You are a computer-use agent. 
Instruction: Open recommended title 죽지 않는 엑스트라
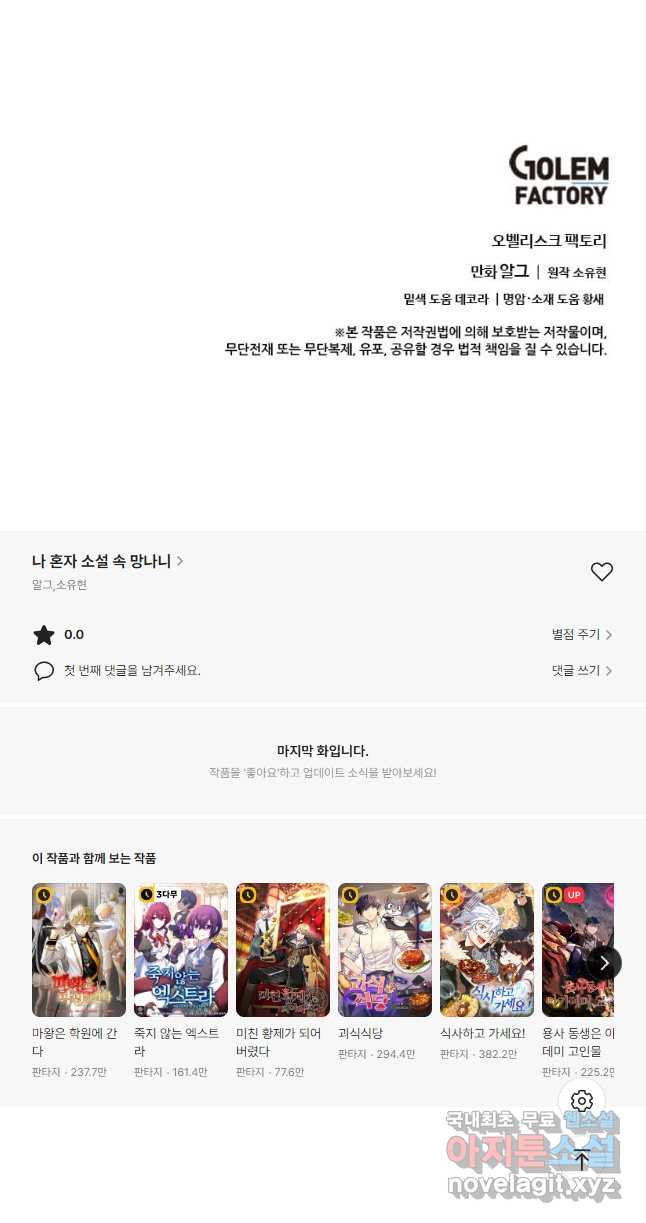tap(181, 949)
